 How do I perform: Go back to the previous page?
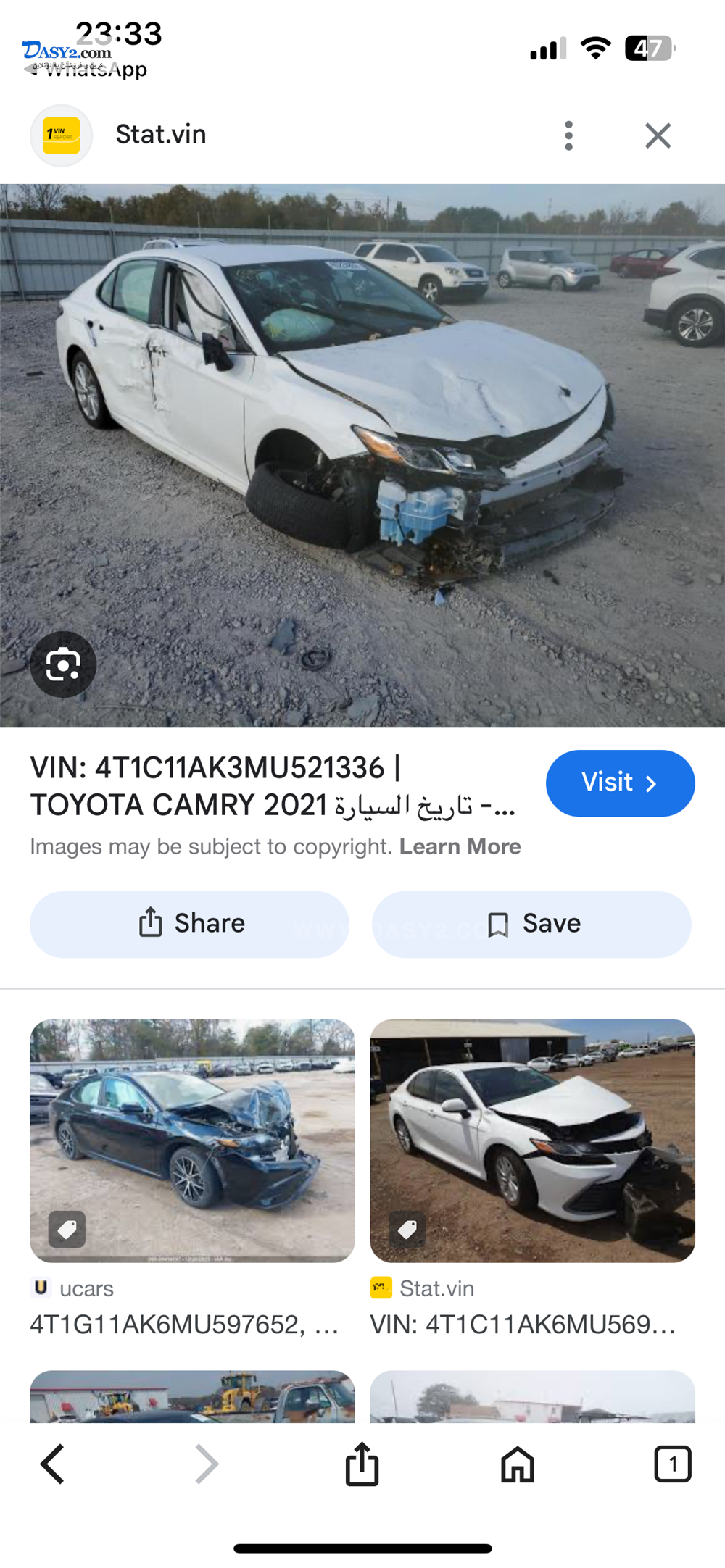(52, 1464)
